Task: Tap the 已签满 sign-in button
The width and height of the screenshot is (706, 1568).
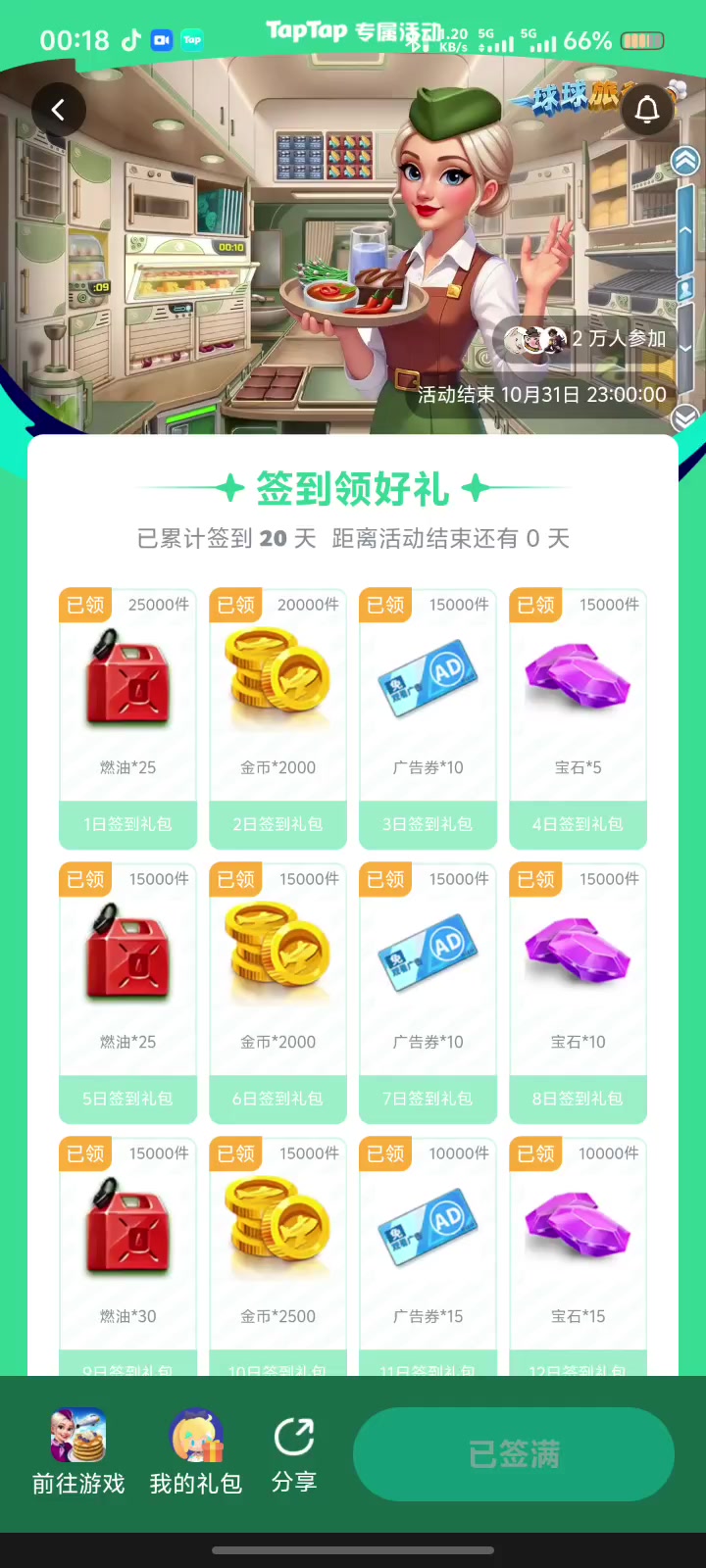Action: click(514, 1454)
